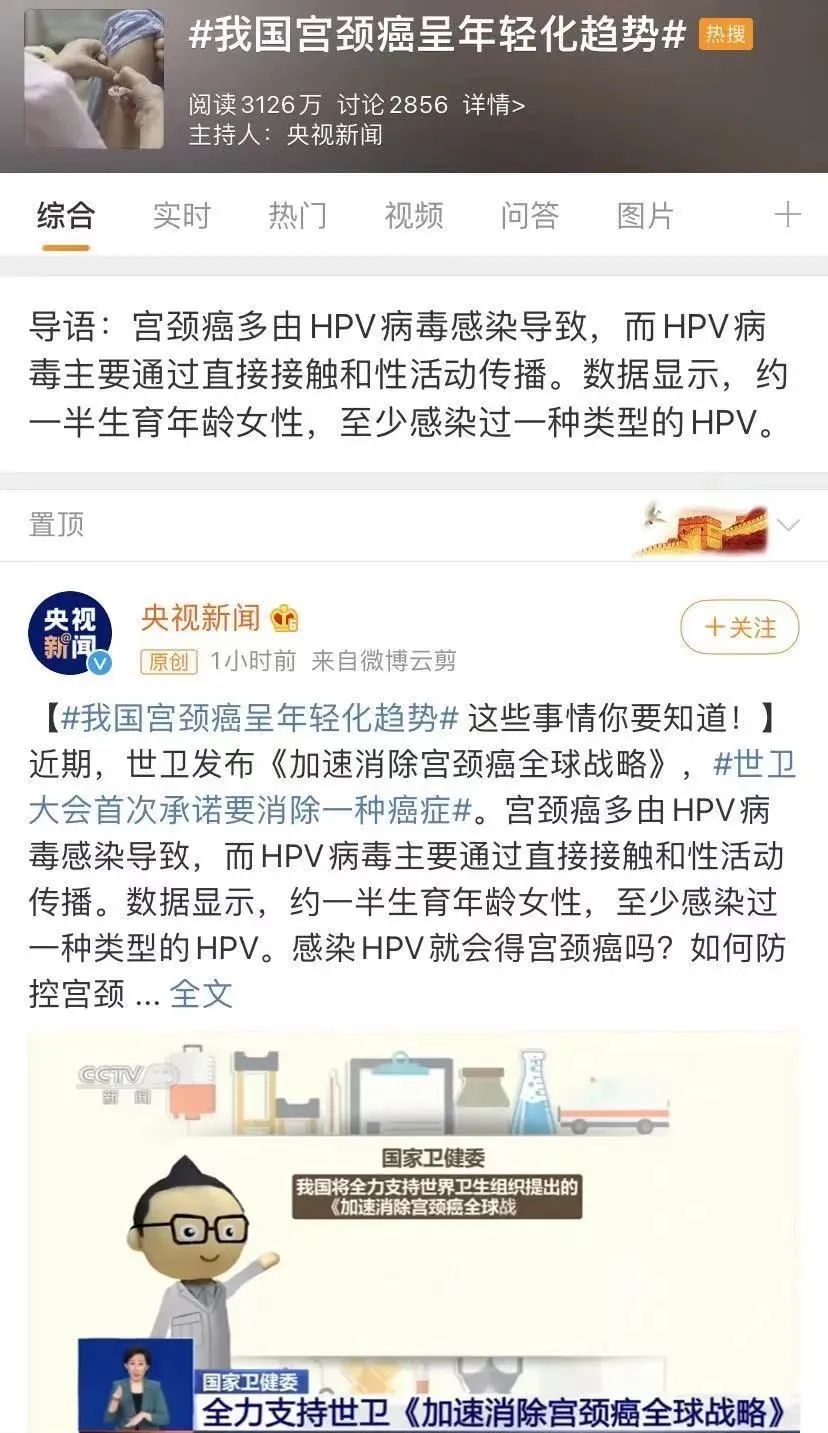The height and width of the screenshot is (1433, 828).
Task: Follow 央视新闻 with the 关注 button
Action: [740, 627]
